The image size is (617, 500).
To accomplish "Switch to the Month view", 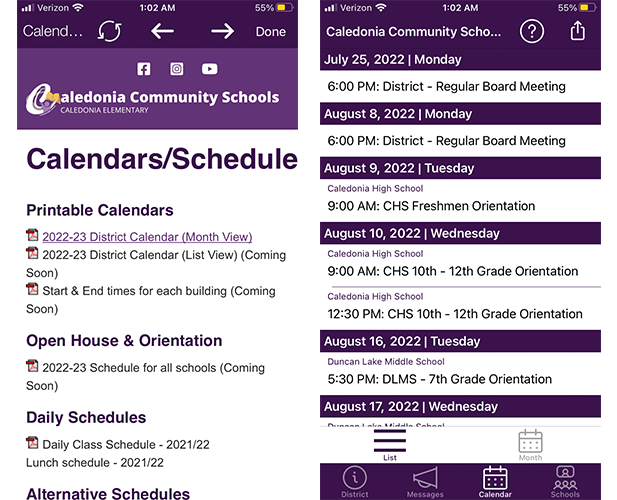I will coord(530,444).
